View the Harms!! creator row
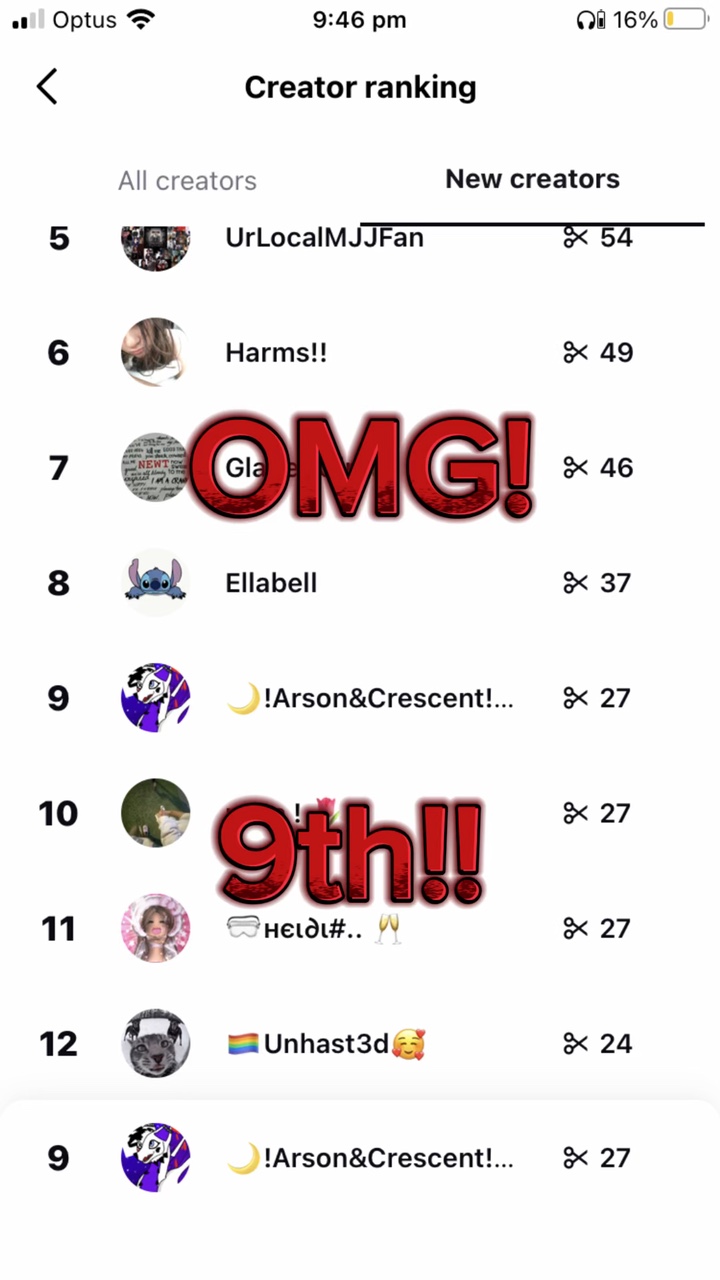Screen dimensions: 720x1280 (276, 353)
